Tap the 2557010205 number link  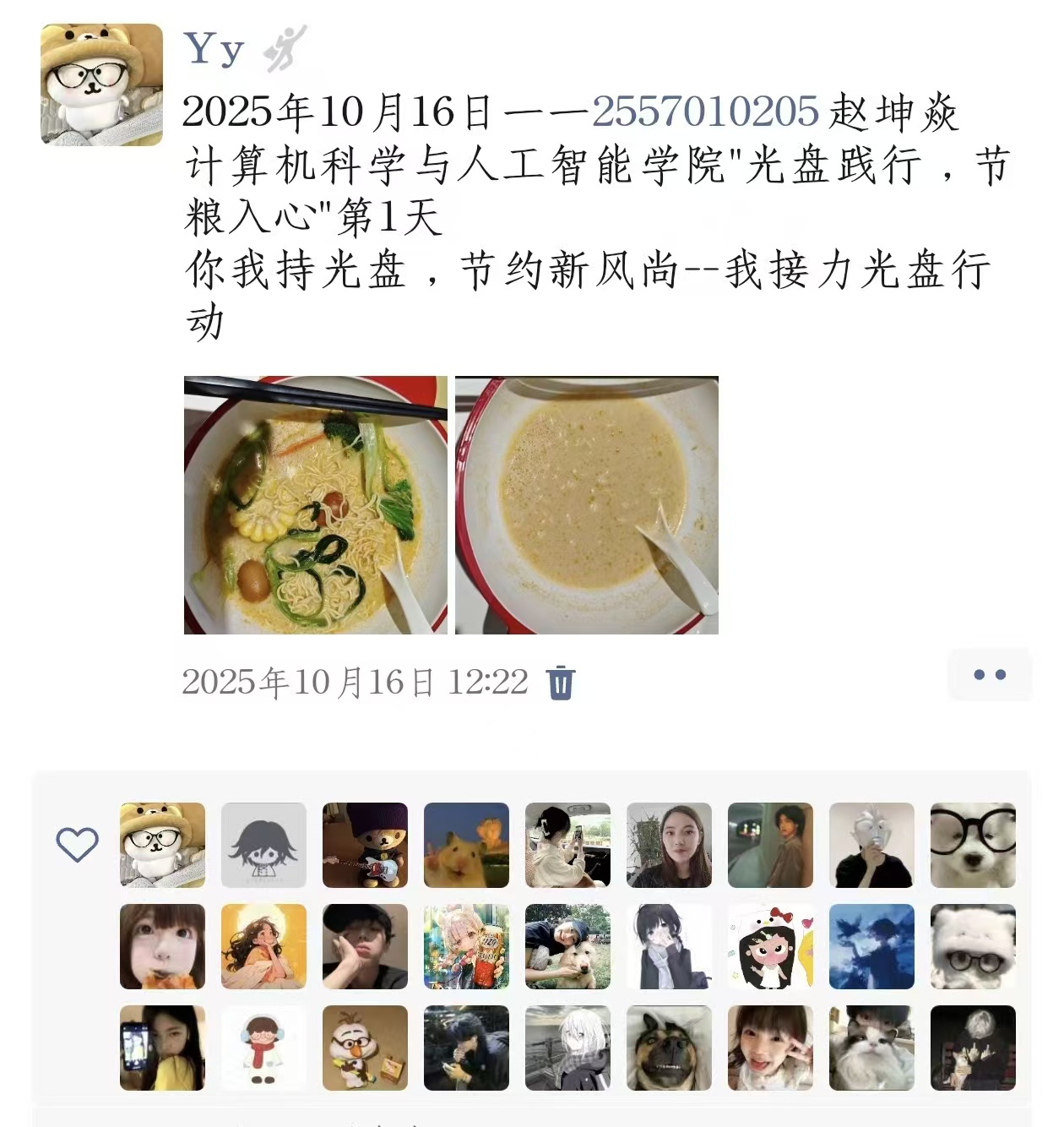coord(705,112)
